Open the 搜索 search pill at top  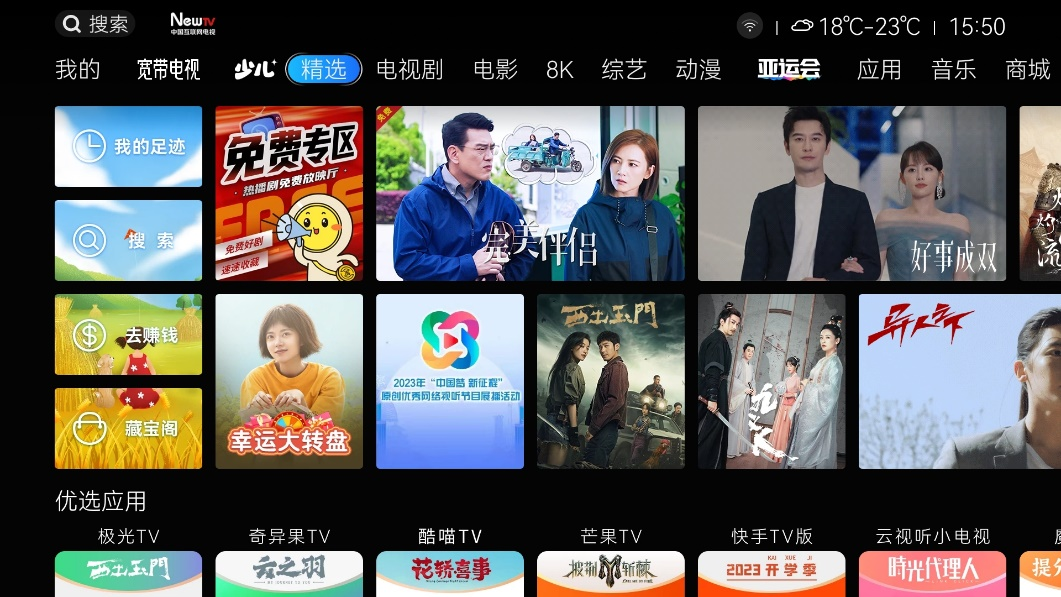pos(95,24)
